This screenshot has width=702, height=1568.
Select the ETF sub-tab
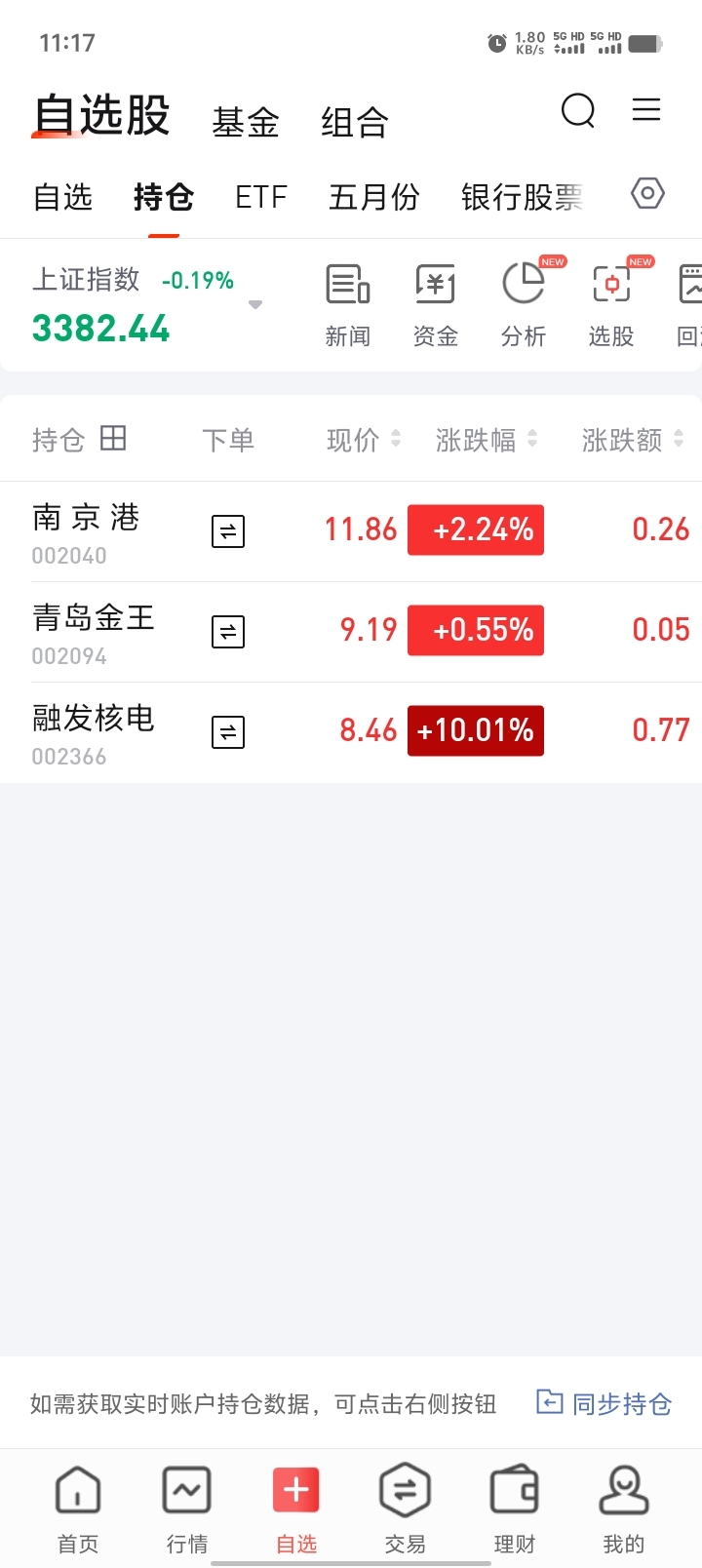coord(261,197)
